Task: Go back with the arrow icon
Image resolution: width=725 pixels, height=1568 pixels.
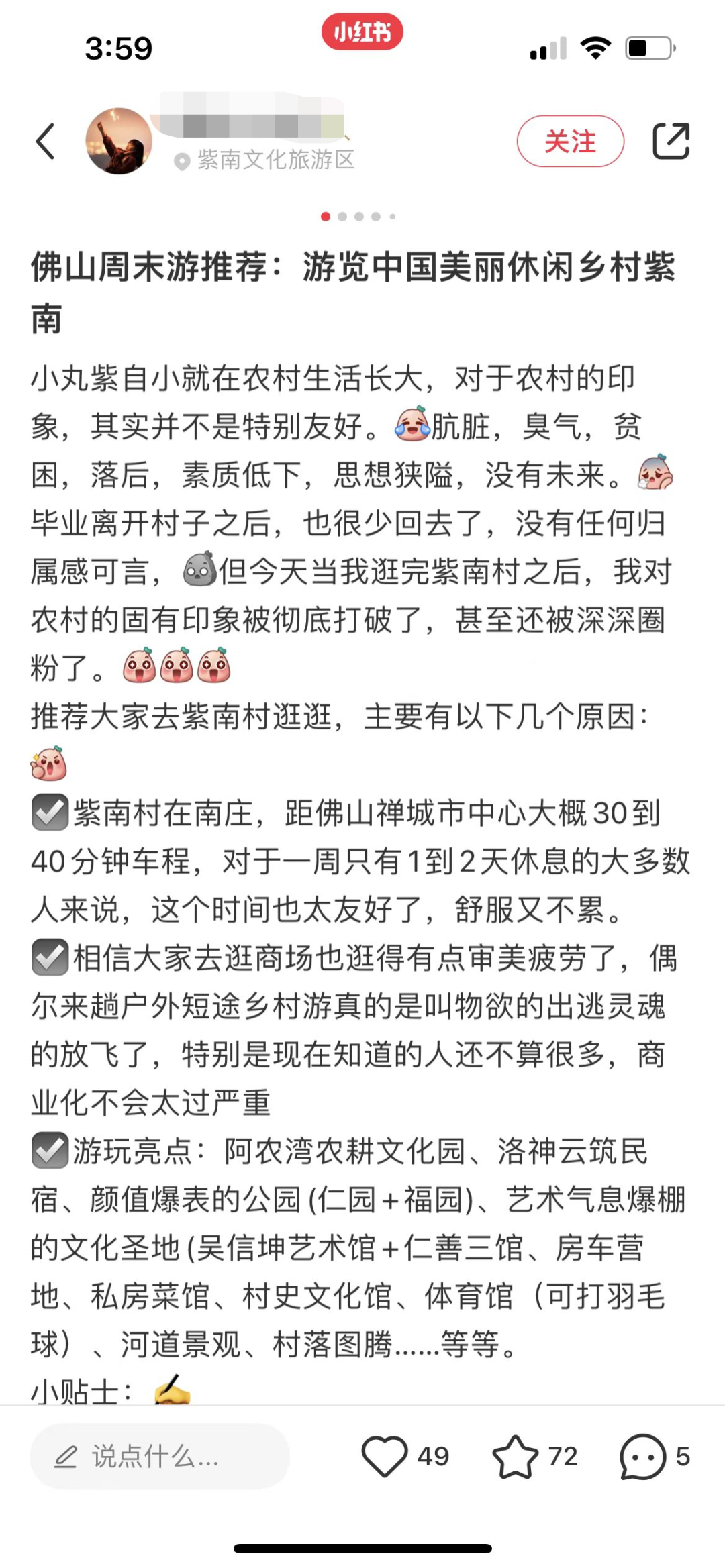Action: pyautogui.click(x=46, y=142)
